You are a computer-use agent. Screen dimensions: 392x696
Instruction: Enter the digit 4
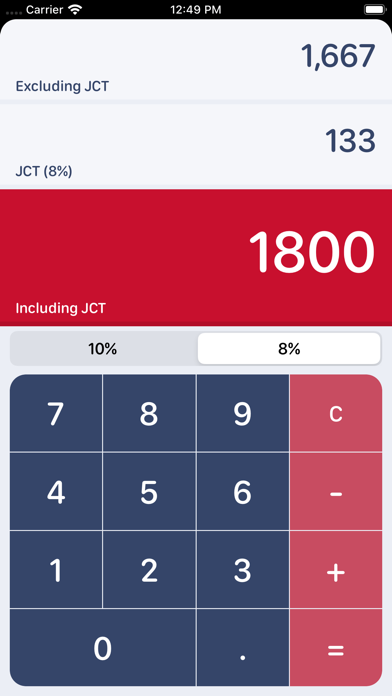coord(56,491)
